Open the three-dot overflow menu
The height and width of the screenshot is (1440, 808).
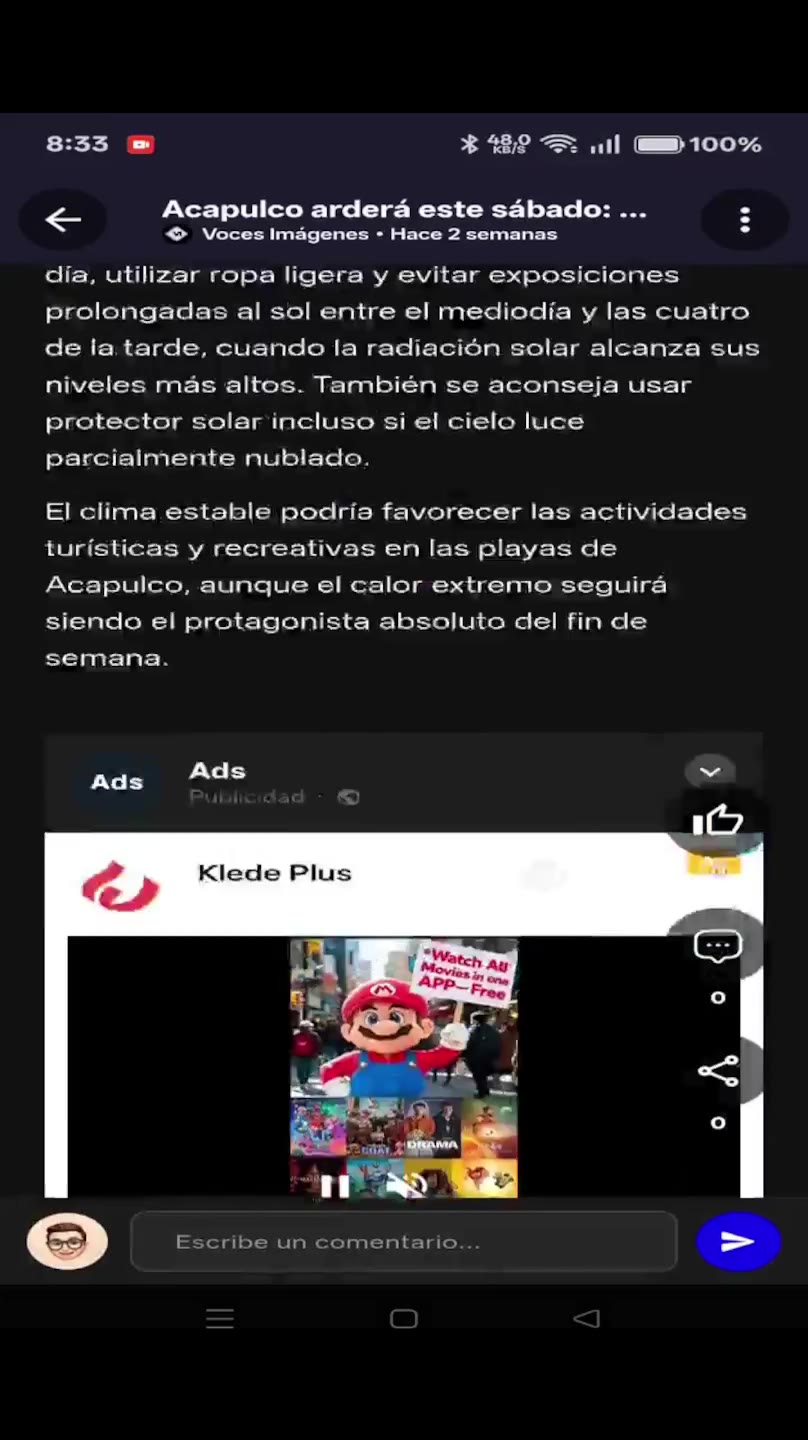tap(744, 220)
